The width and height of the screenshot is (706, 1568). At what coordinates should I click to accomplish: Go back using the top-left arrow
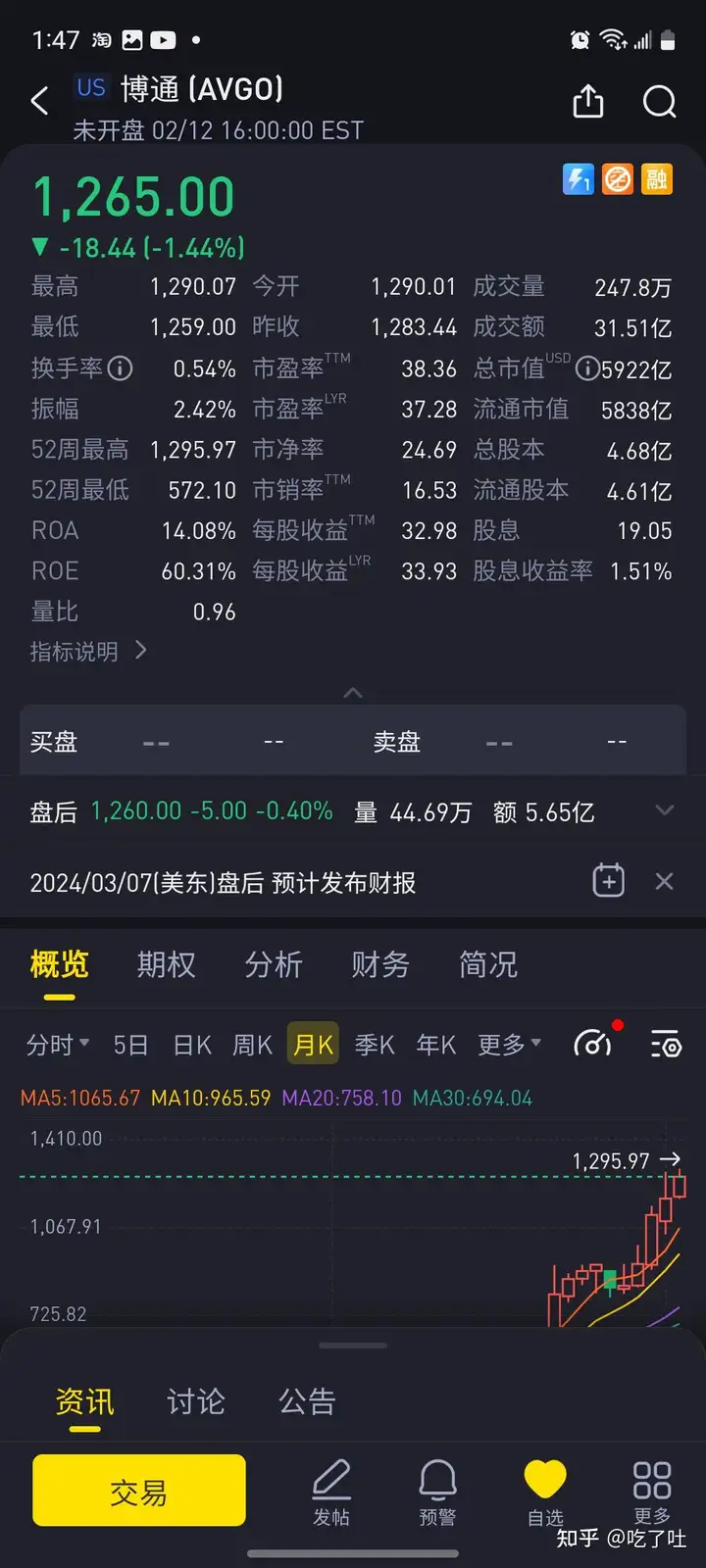[40, 101]
